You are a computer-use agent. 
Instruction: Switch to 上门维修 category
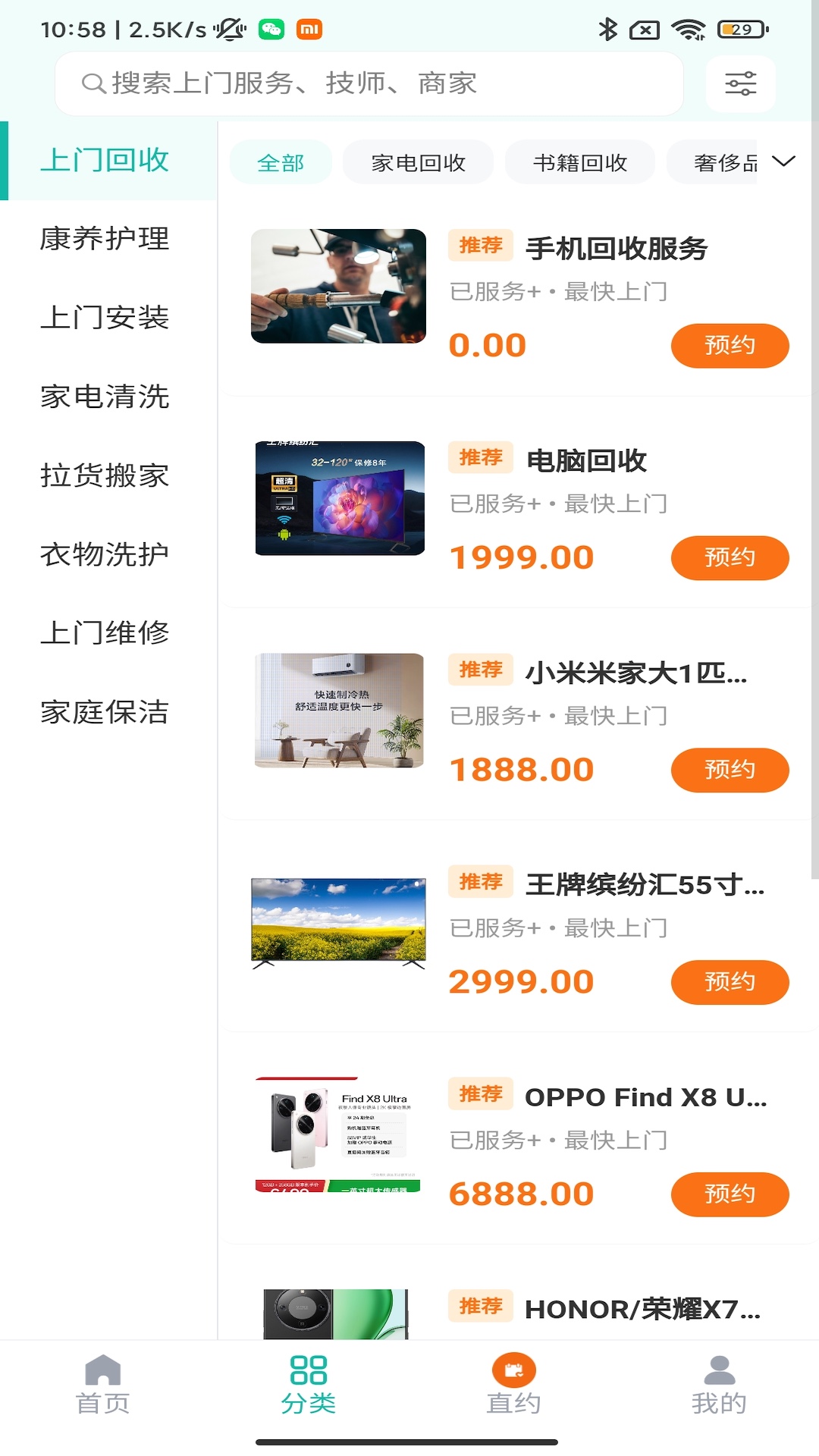click(105, 633)
